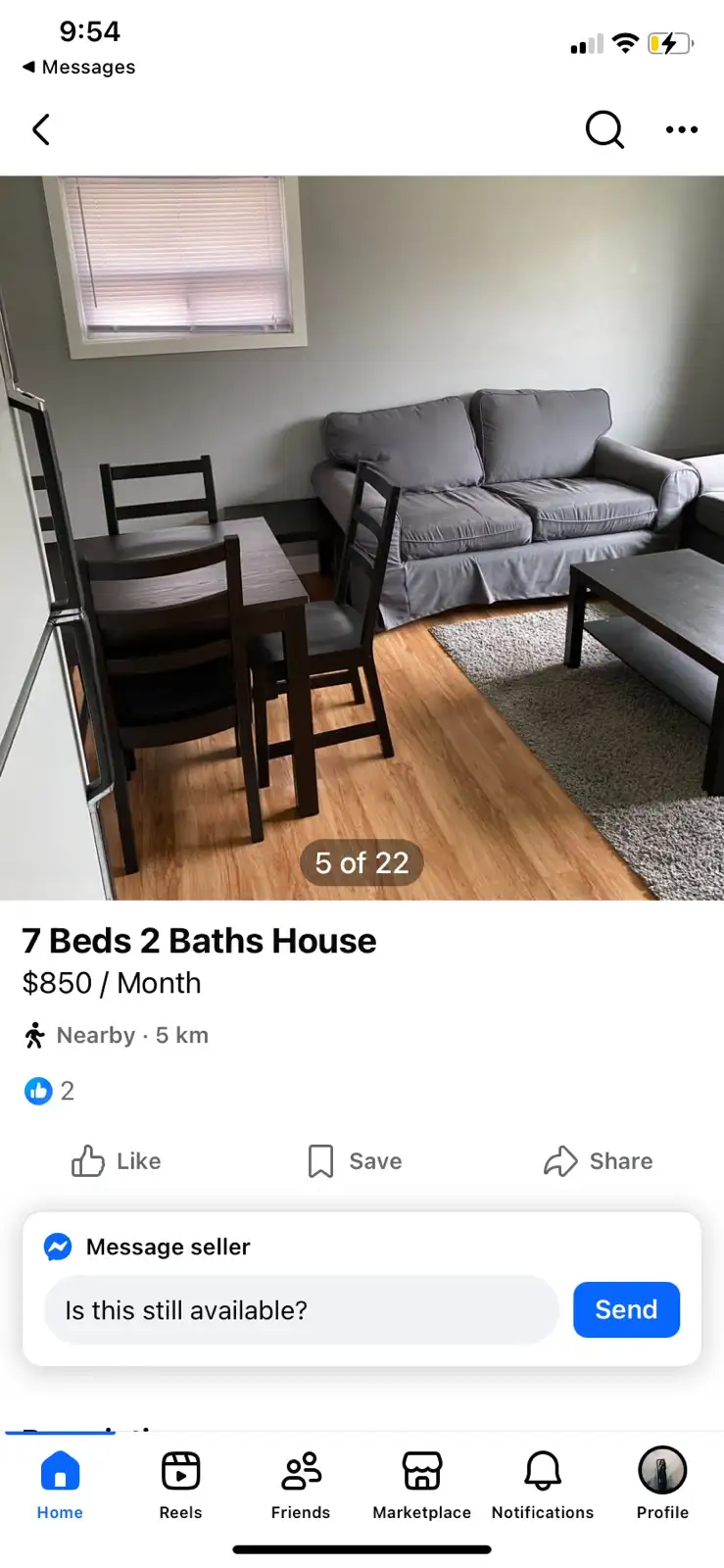Share this rental listing
Viewport: 724px width, 1568px height.
[x=599, y=1161]
